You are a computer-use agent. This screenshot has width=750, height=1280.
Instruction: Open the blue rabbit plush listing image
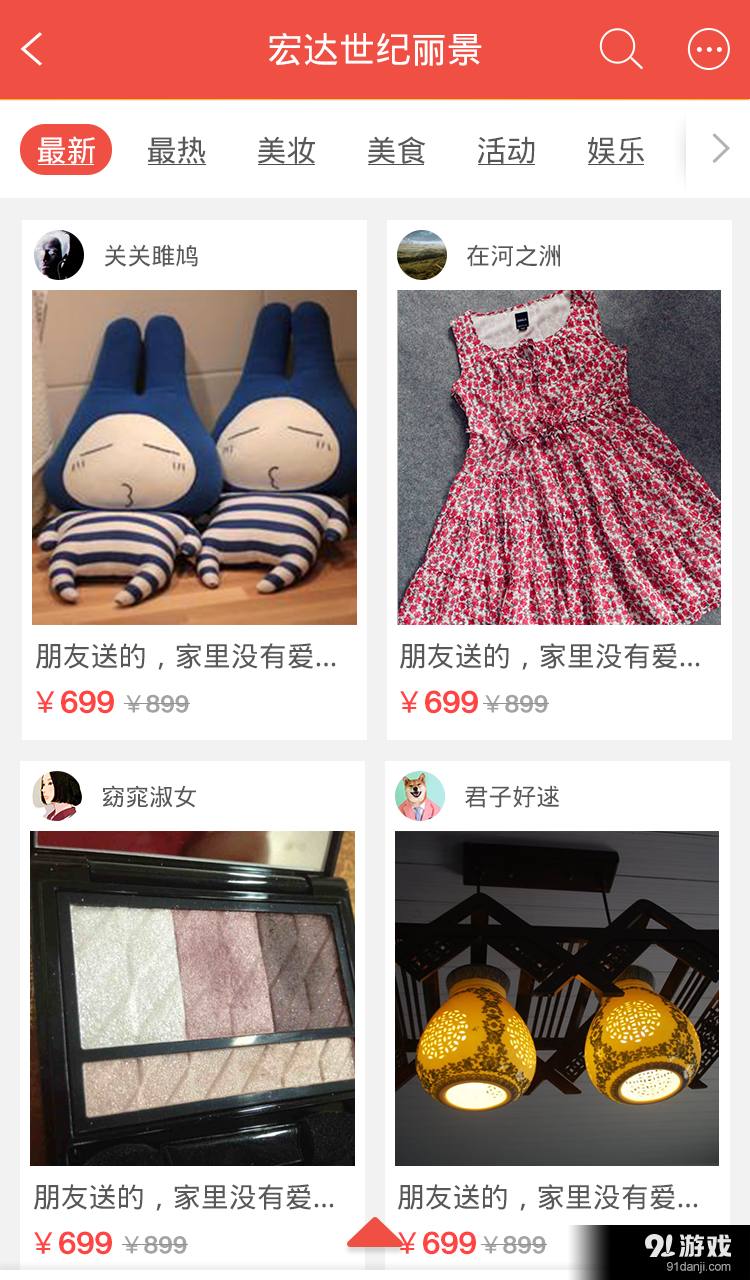coord(194,457)
